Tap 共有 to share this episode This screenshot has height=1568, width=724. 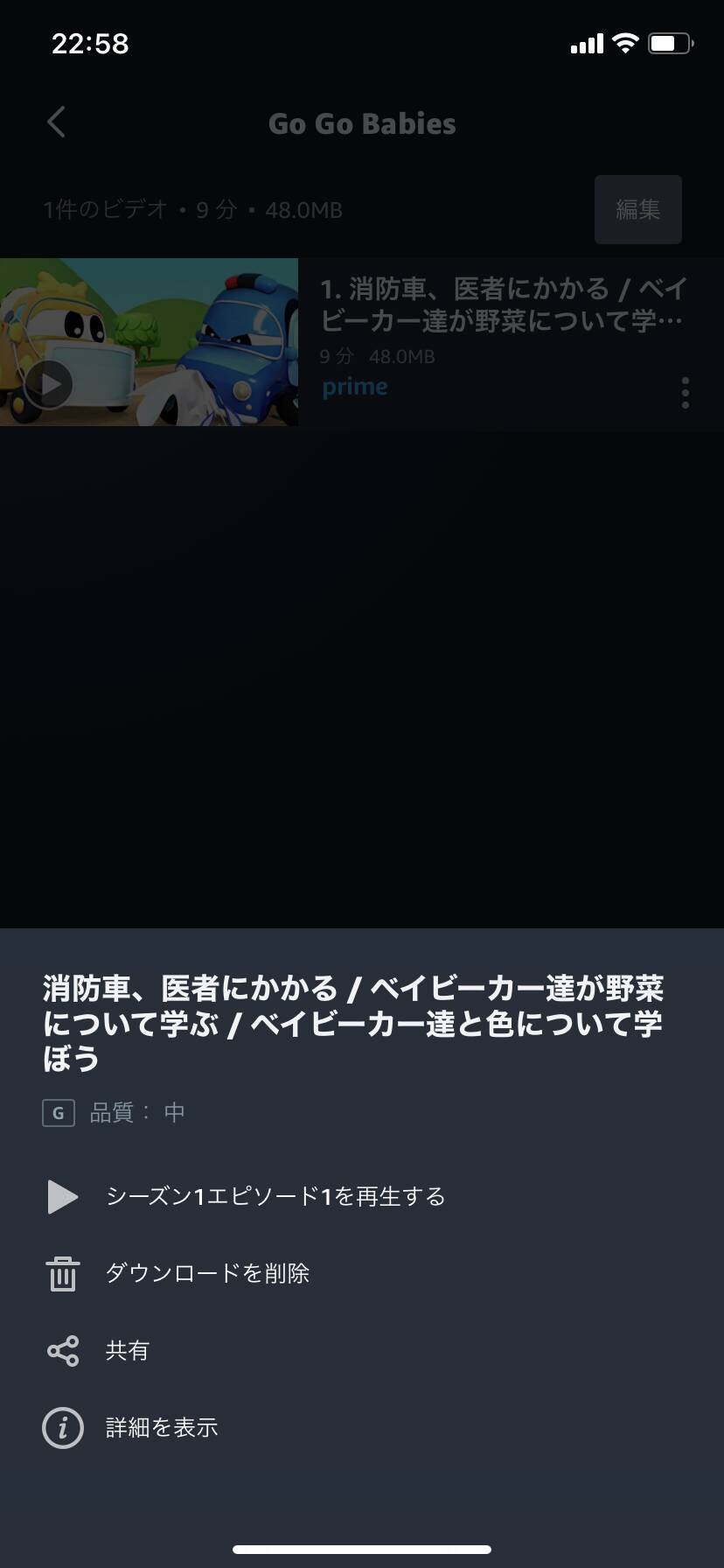[x=128, y=1351]
